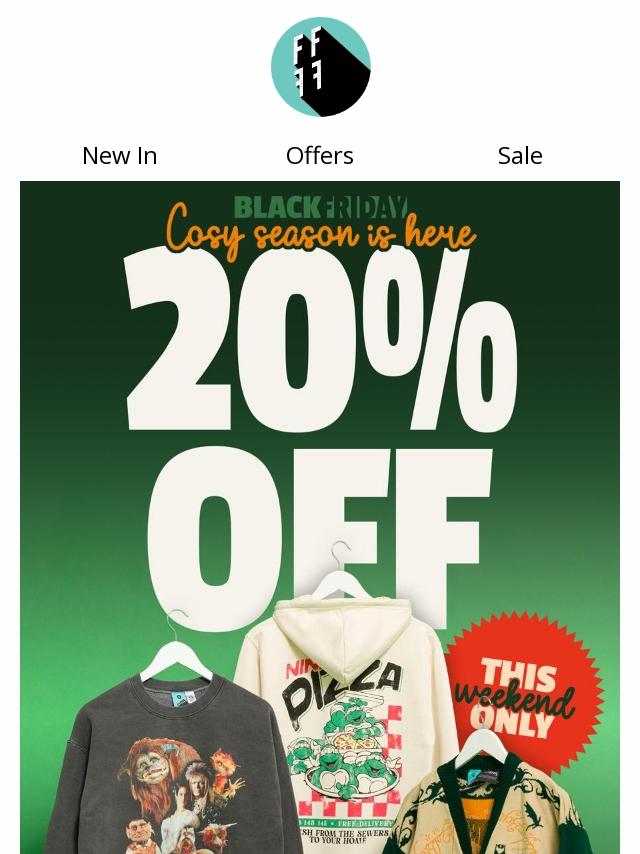Open the Black Friday 20% off banner

(320, 450)
